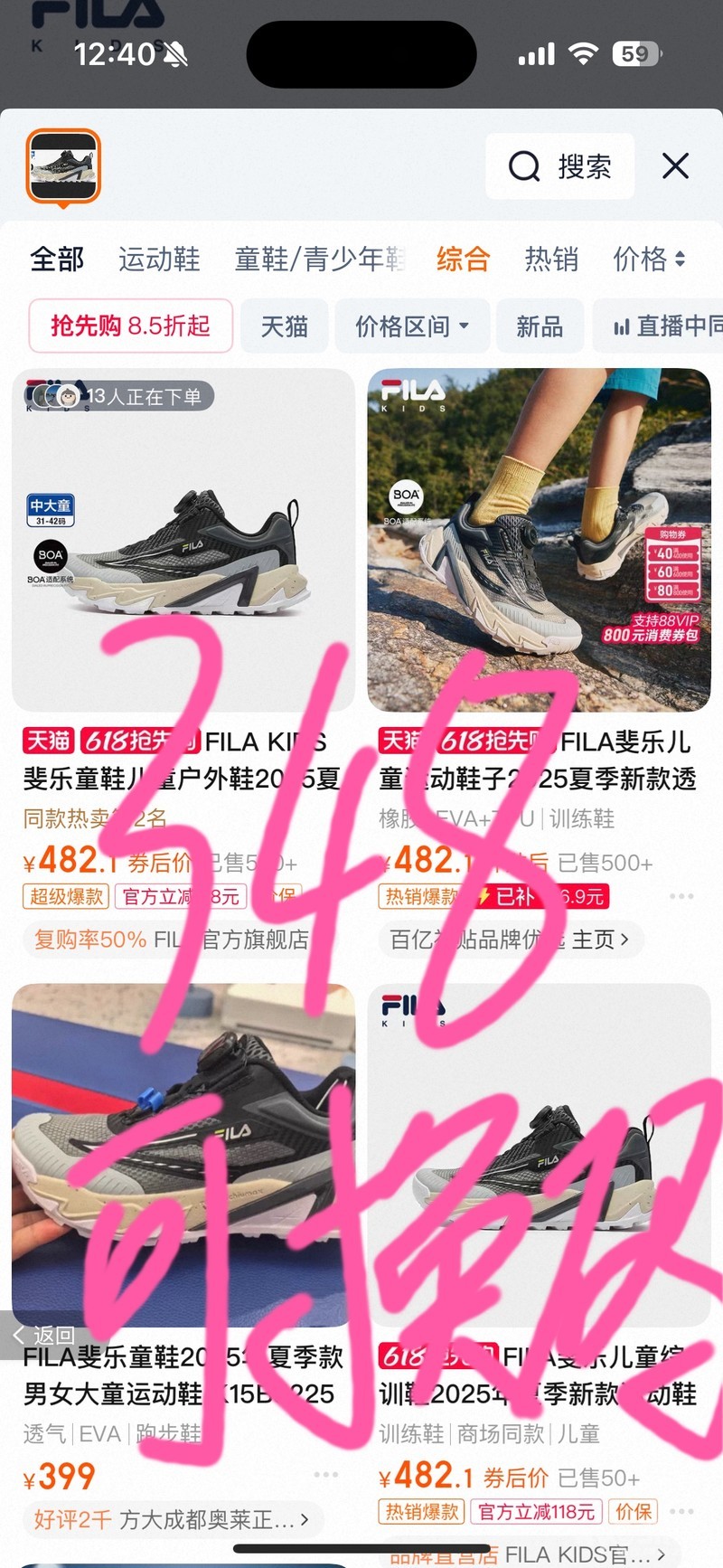Switch to the 全部 category tab

coord(57,260)
